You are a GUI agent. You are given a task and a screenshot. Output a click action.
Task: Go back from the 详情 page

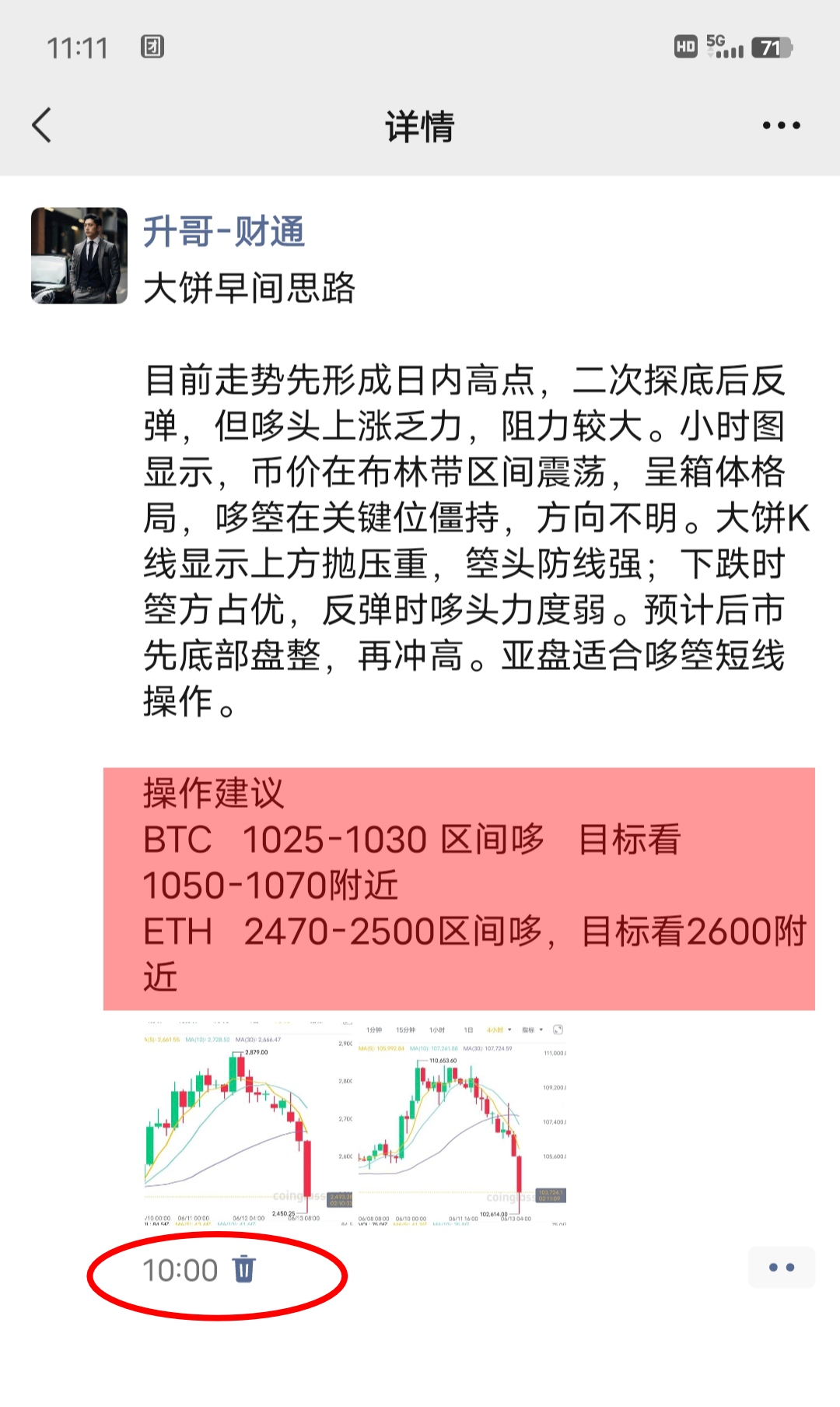(x=42, y=125)
